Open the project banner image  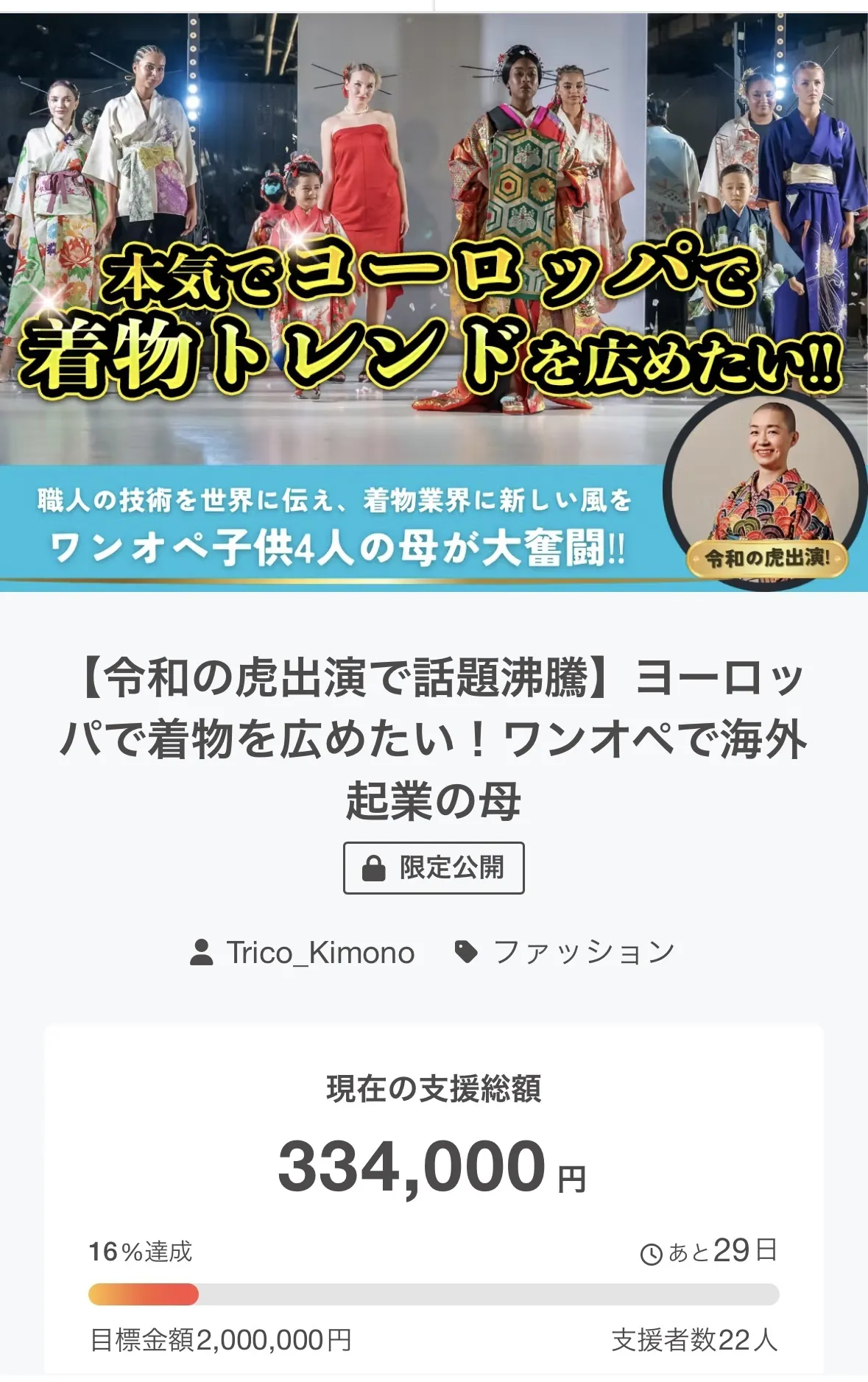point(434,302)
